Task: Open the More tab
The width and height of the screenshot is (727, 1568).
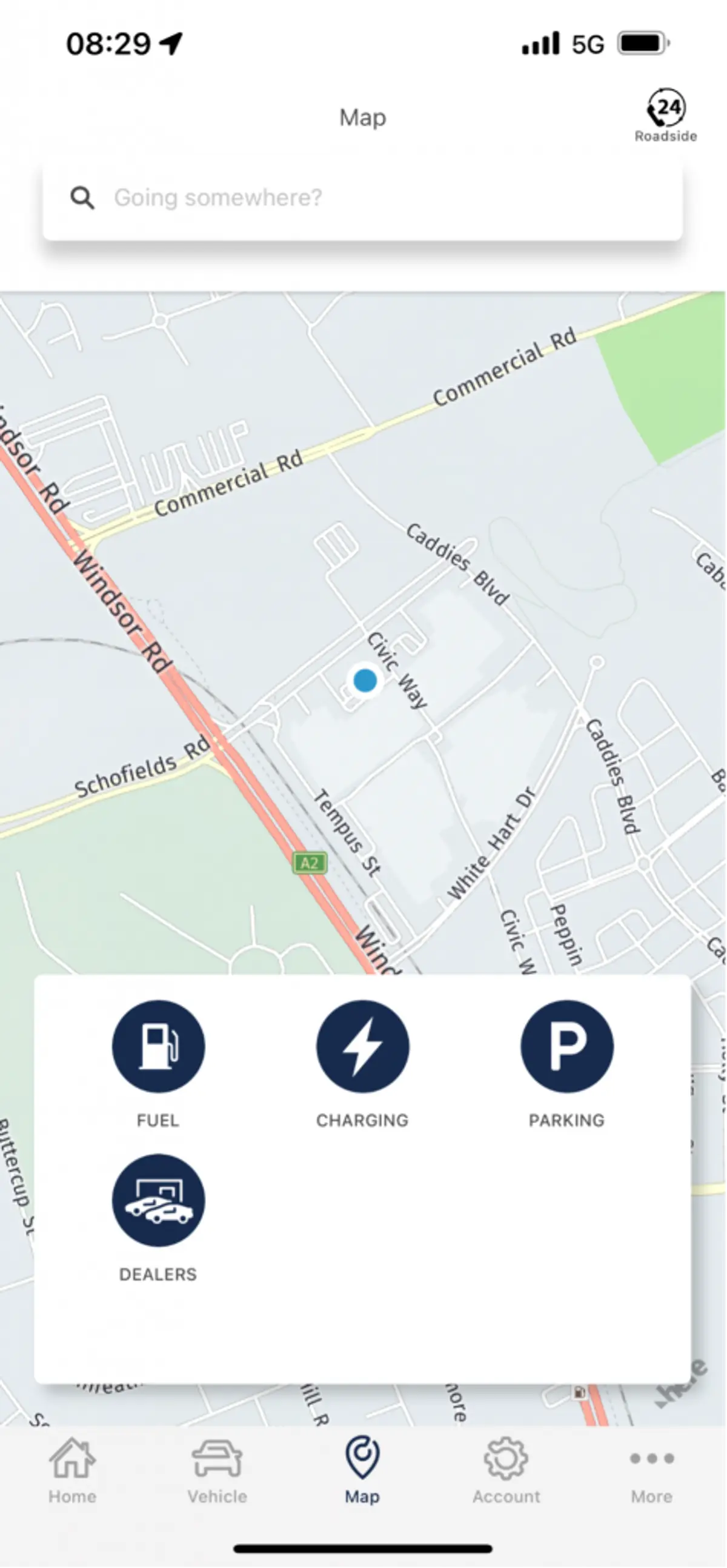Action: (x=651, y=1470)
